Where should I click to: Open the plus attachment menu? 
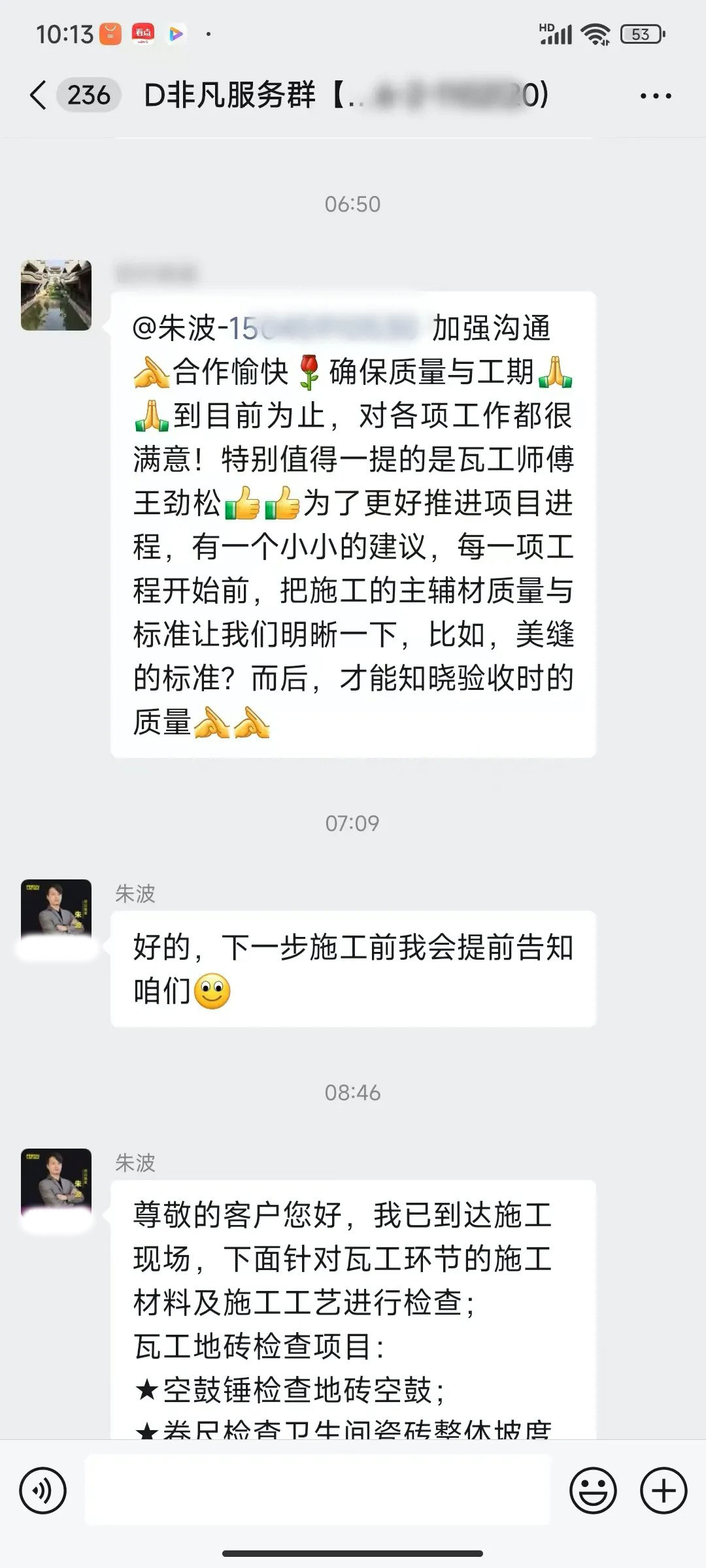coord(664,1491)
